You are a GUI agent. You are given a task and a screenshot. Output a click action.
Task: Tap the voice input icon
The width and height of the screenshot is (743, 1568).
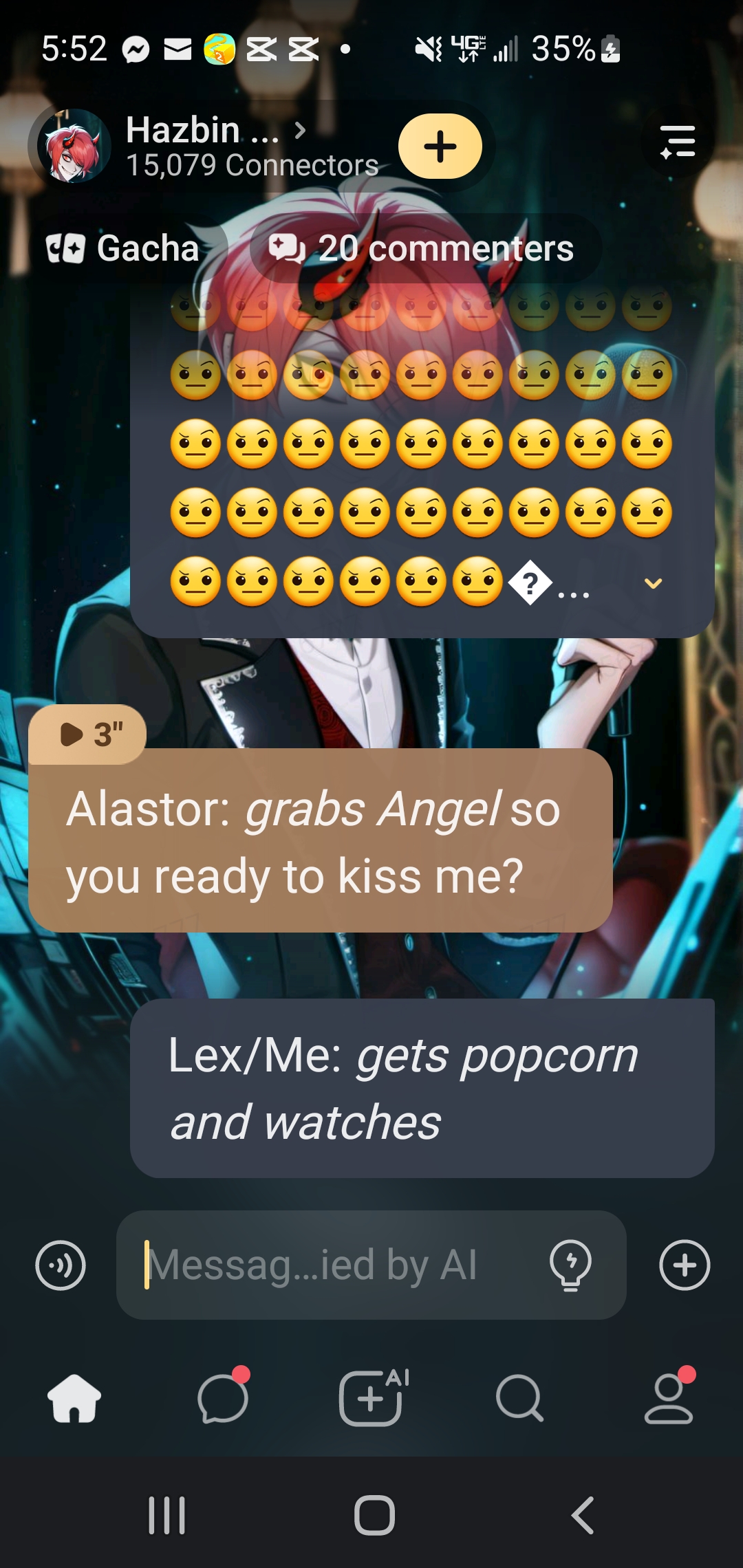click(x=61, y=1265)
